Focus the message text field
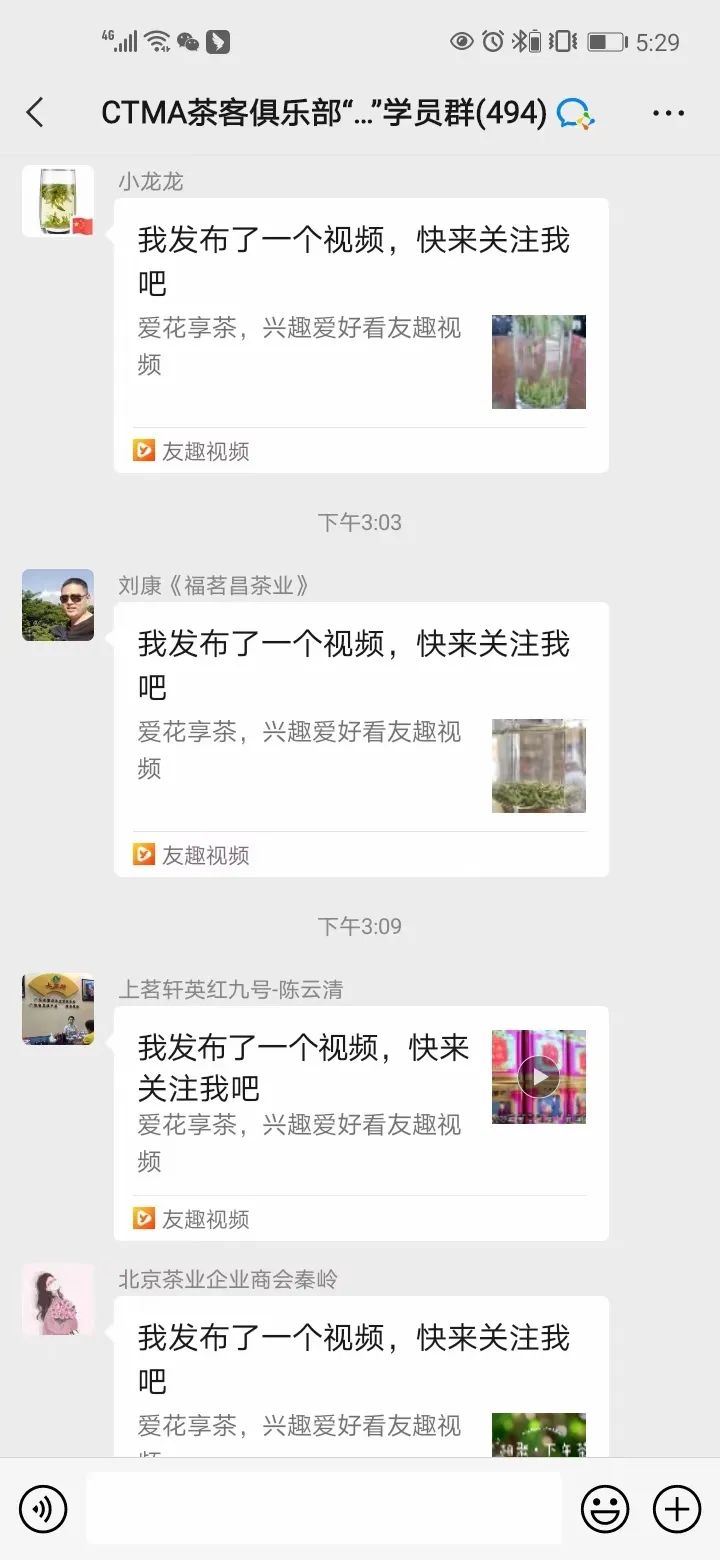 coord(323,1508)
